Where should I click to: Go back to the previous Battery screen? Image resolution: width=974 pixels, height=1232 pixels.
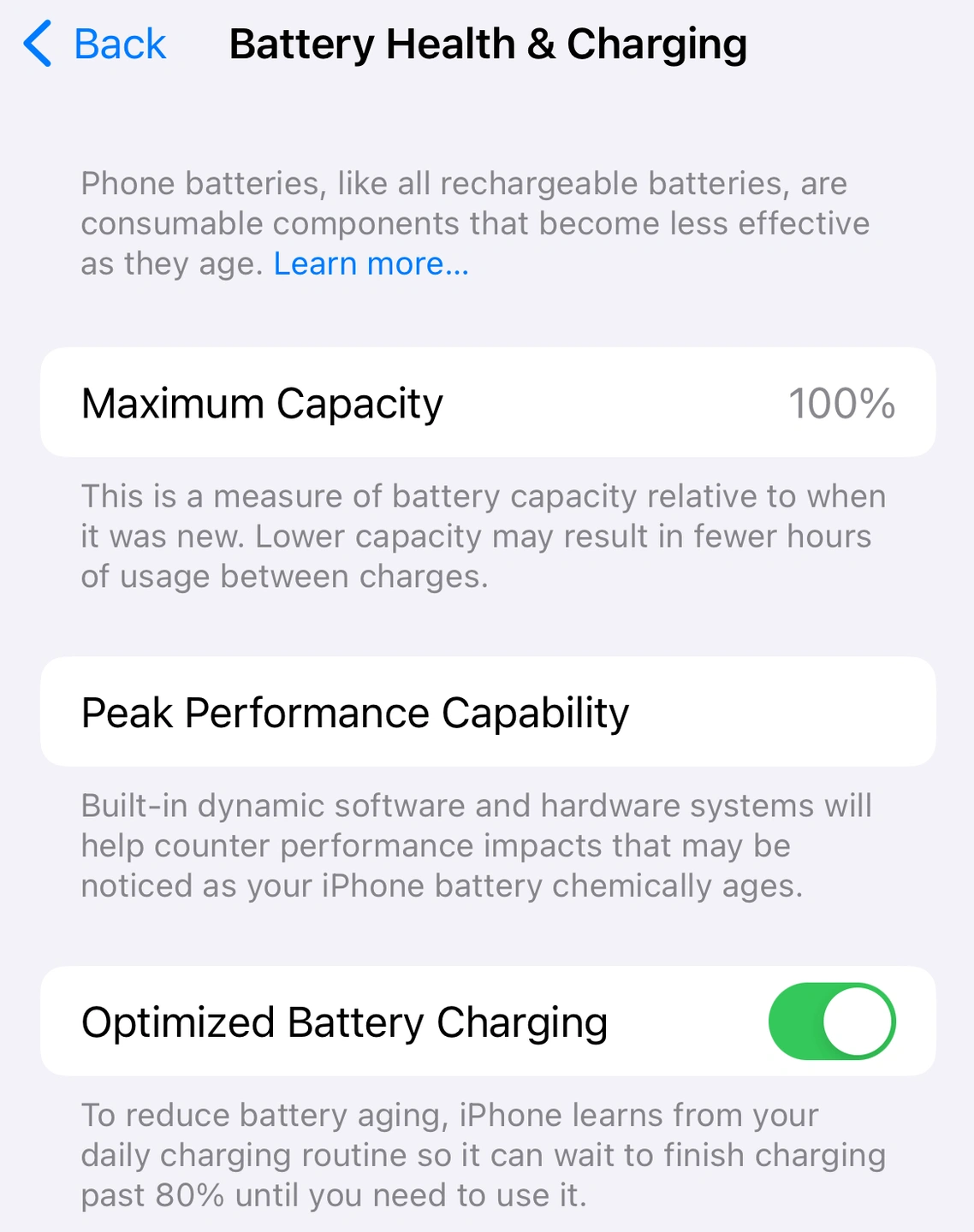pyautogui.click(x=96, y=44)
